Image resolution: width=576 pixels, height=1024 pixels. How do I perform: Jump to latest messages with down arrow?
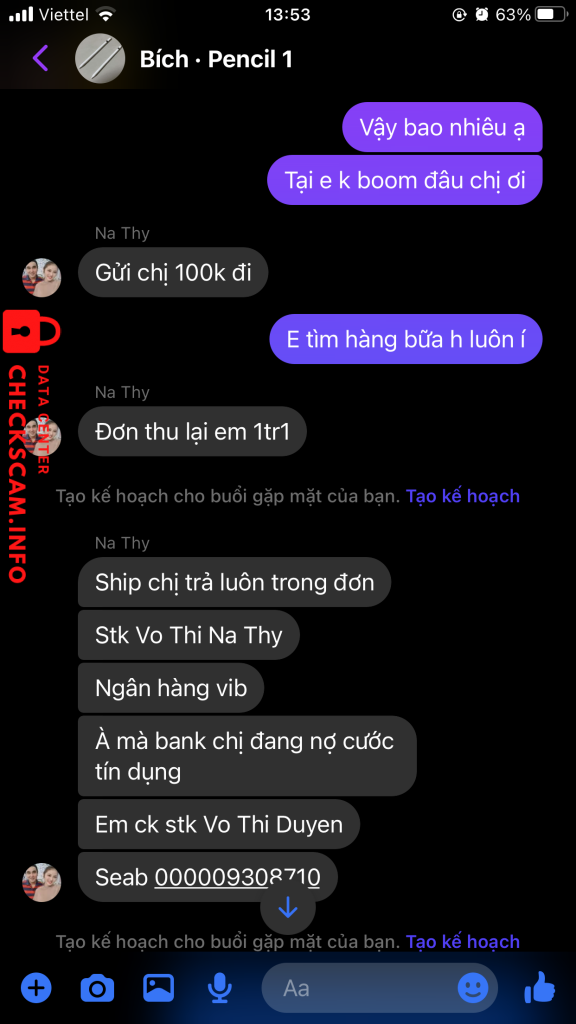[x=288, y=908]
